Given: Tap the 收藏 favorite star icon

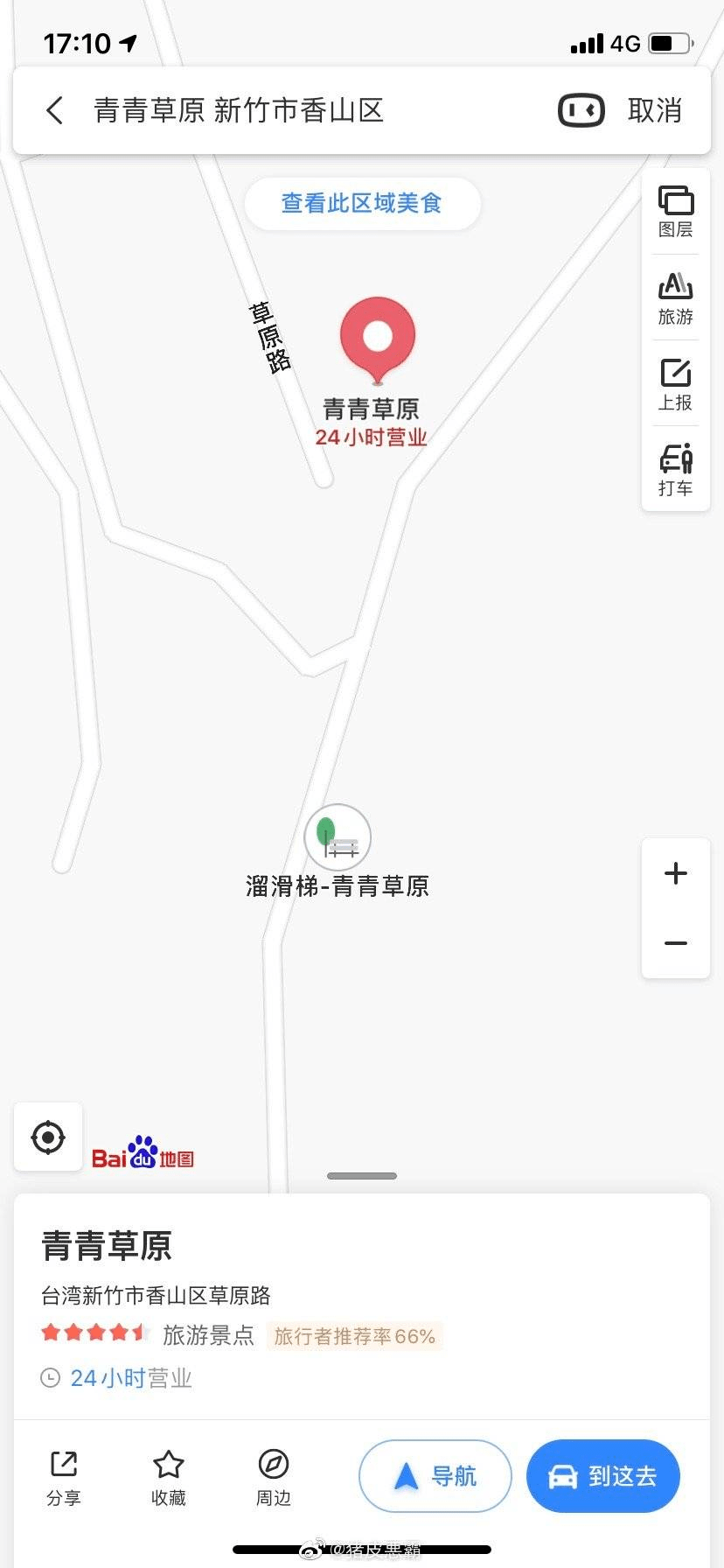Looking at the screenshot, I should click(168, 1476).
